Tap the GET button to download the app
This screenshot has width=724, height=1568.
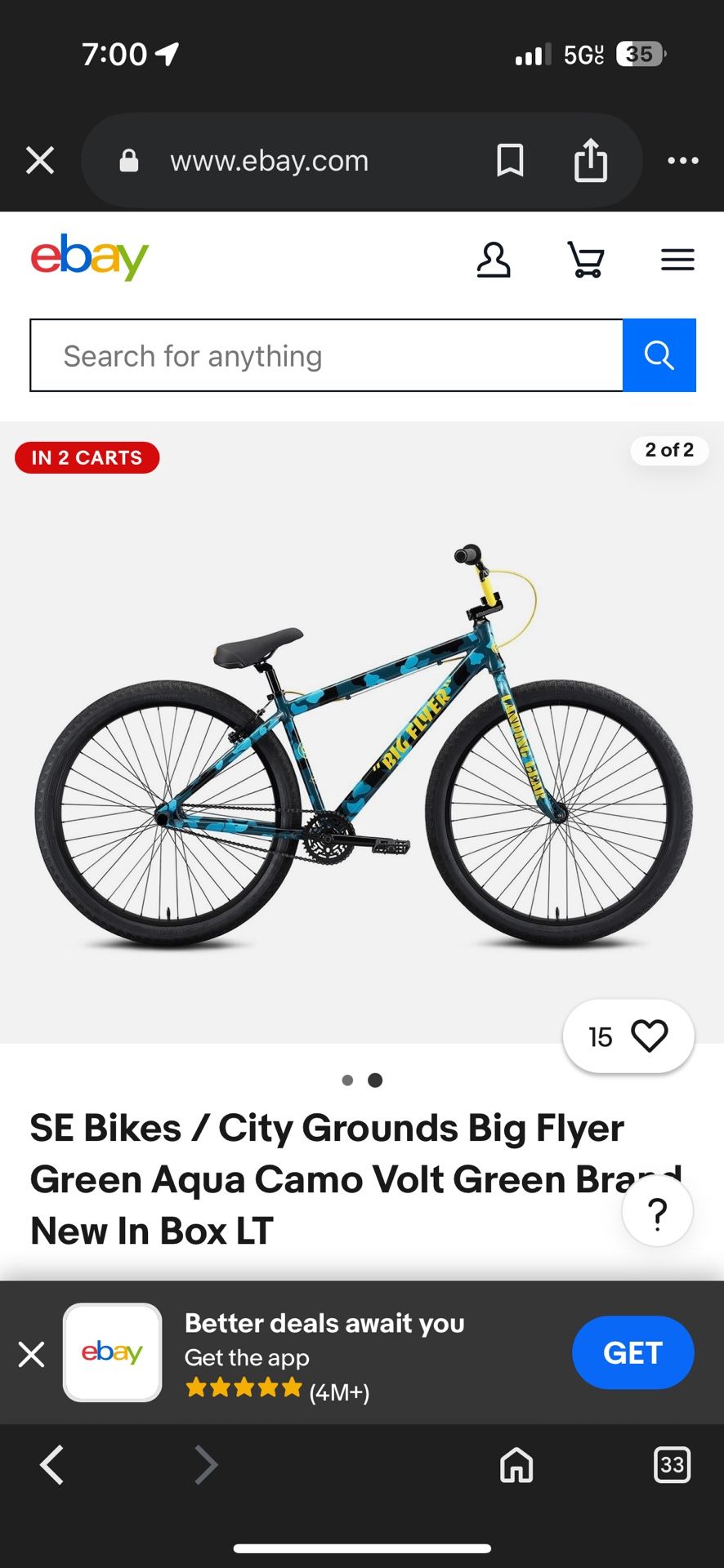click(633, 1352)
